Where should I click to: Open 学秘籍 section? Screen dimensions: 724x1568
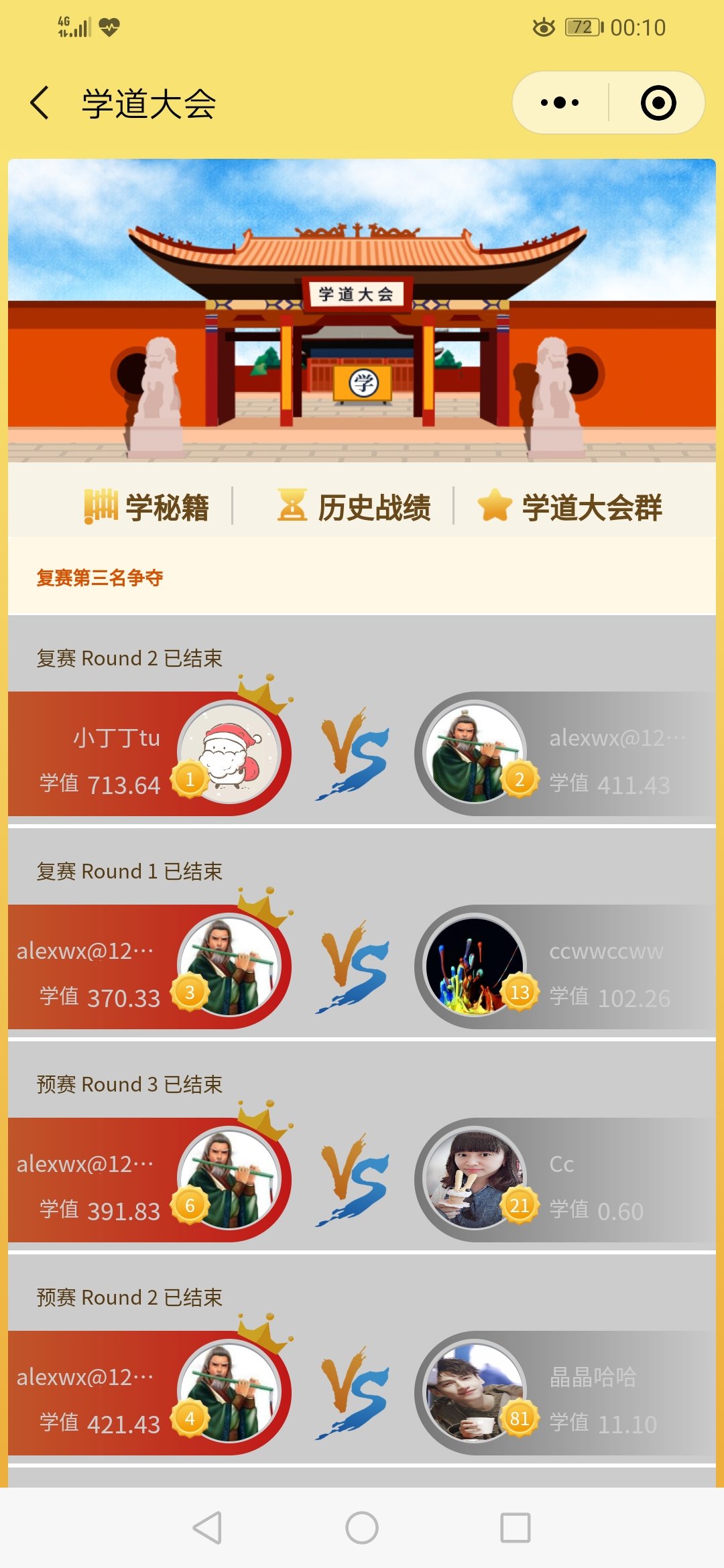(x=147, y=507)
